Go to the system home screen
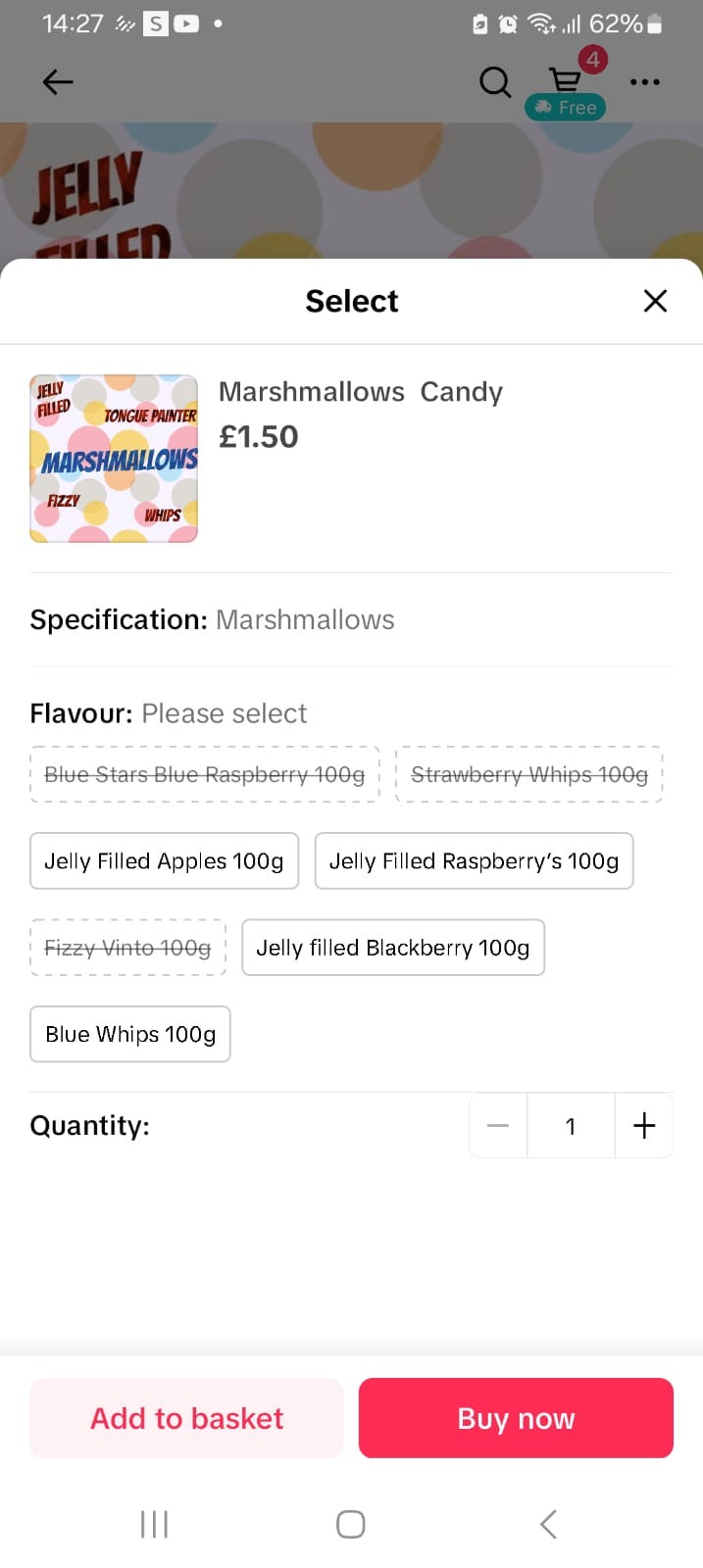The image size is (703, 1568). click(351, 1524)
